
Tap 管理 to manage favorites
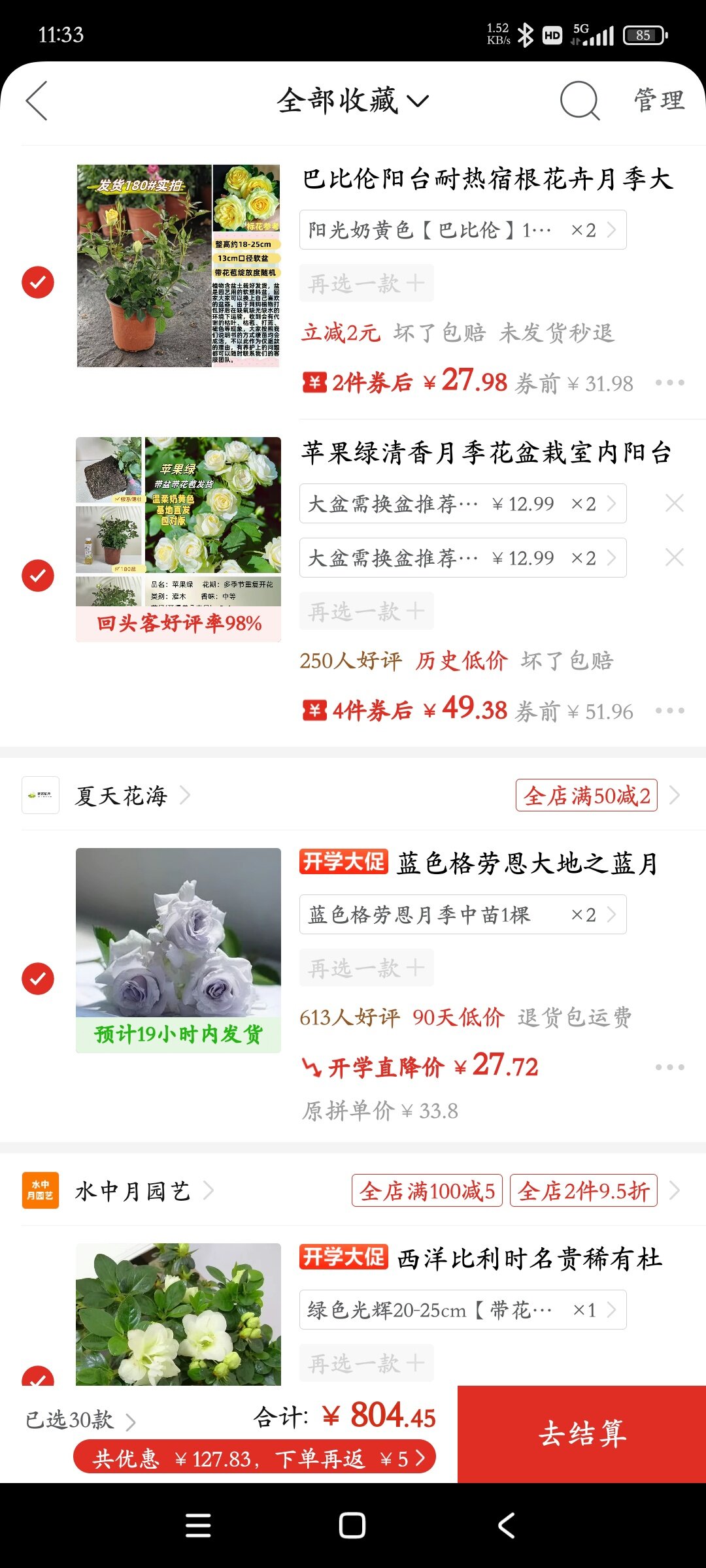coord(659,101)
